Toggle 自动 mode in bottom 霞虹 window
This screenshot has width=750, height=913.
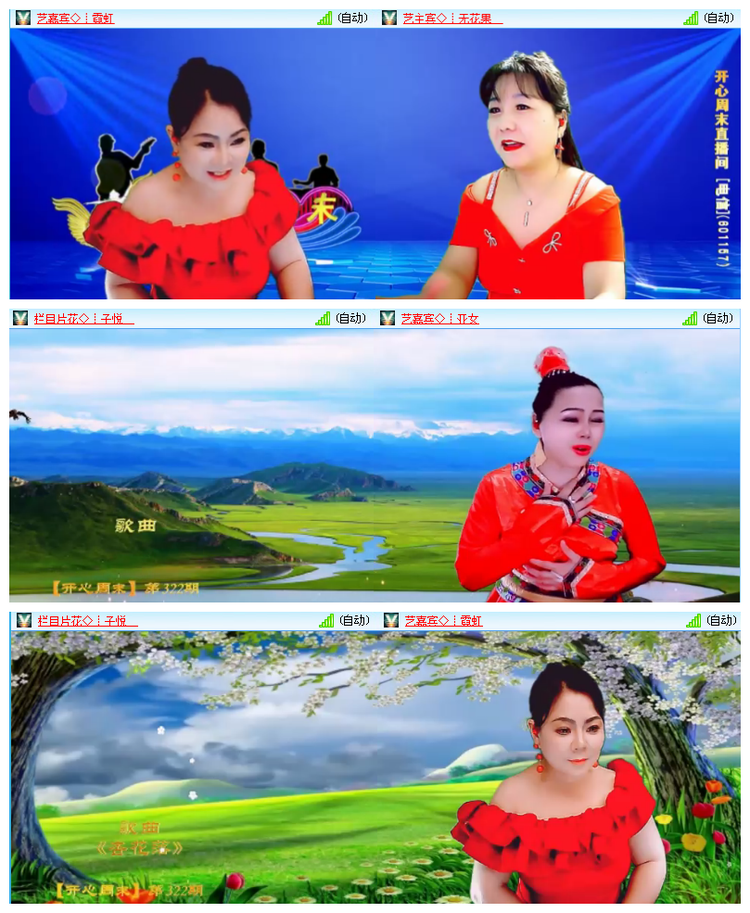(x=720, y=621)
